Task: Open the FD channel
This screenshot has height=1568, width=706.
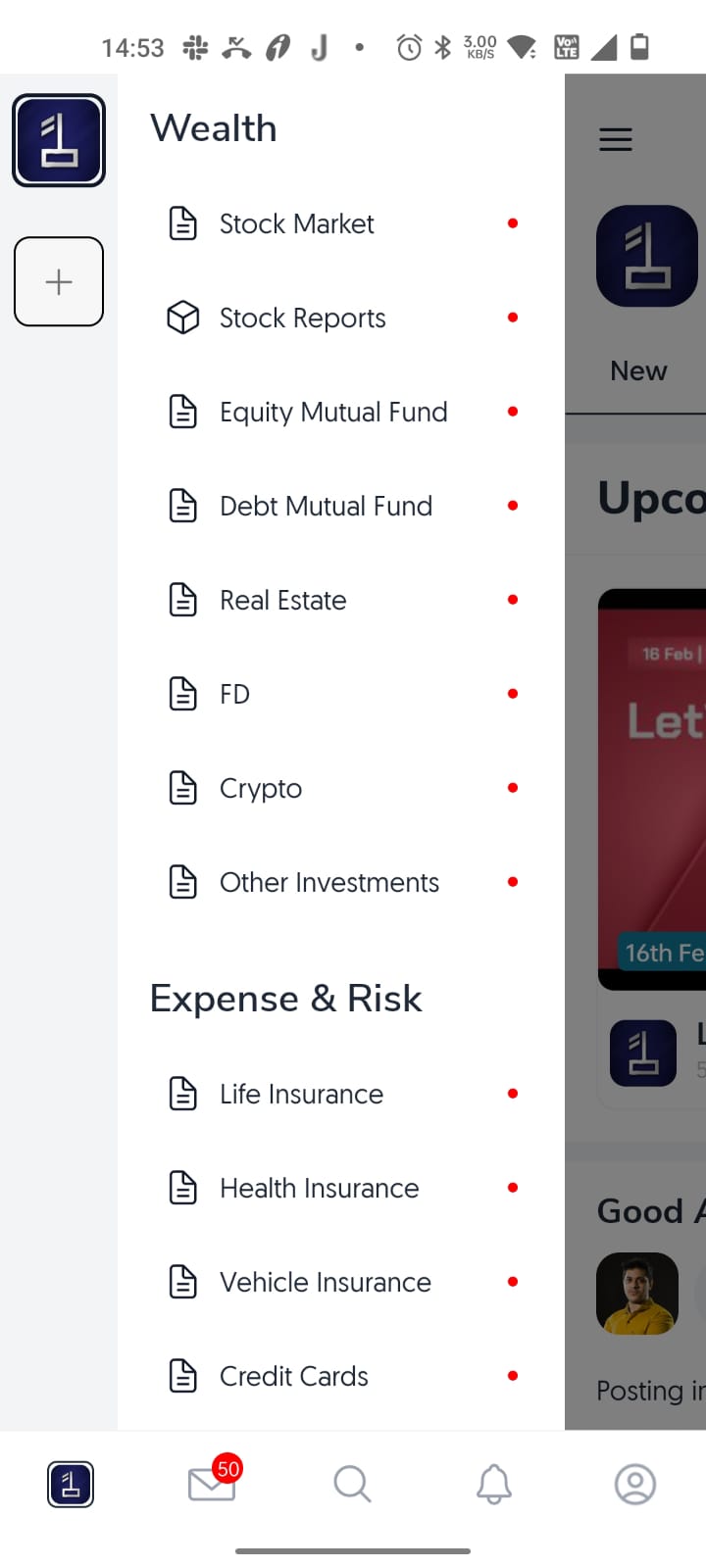Action: coord(341,694)
